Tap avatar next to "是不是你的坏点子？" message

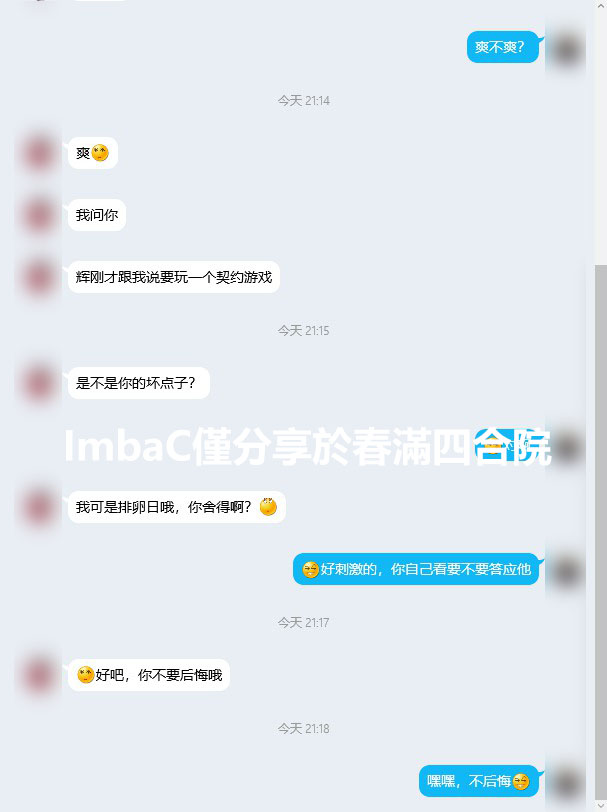point(41,383)
